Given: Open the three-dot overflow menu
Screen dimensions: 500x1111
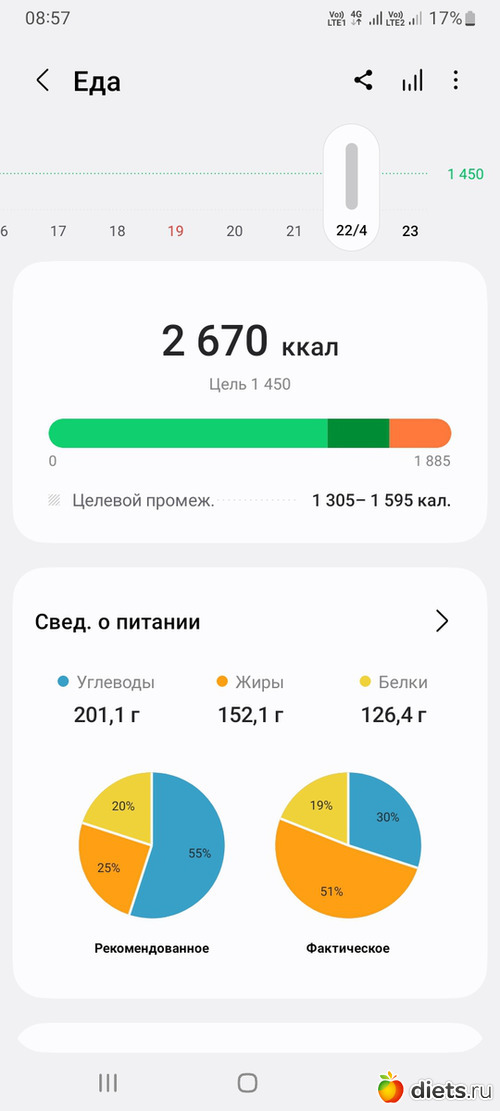Looking at the screenshot, I should 455,80.
